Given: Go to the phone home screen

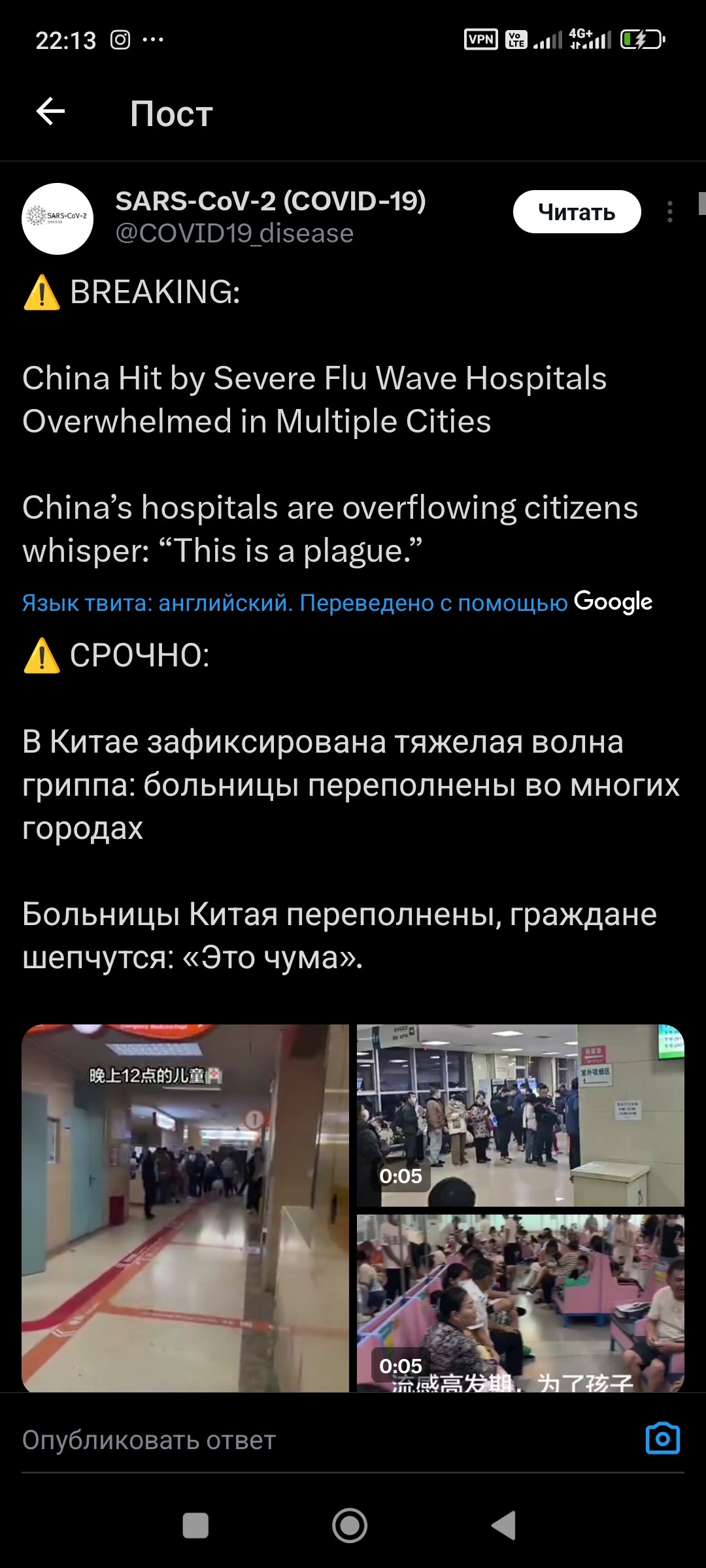Looking at the screenshot, I should coord(350,1526).
